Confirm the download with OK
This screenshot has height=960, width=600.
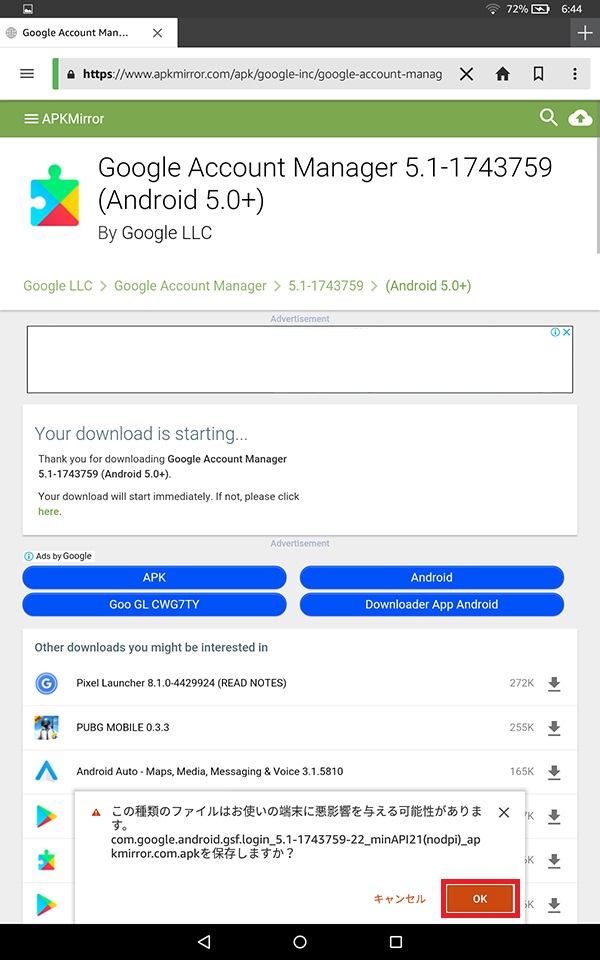point(480,898)
